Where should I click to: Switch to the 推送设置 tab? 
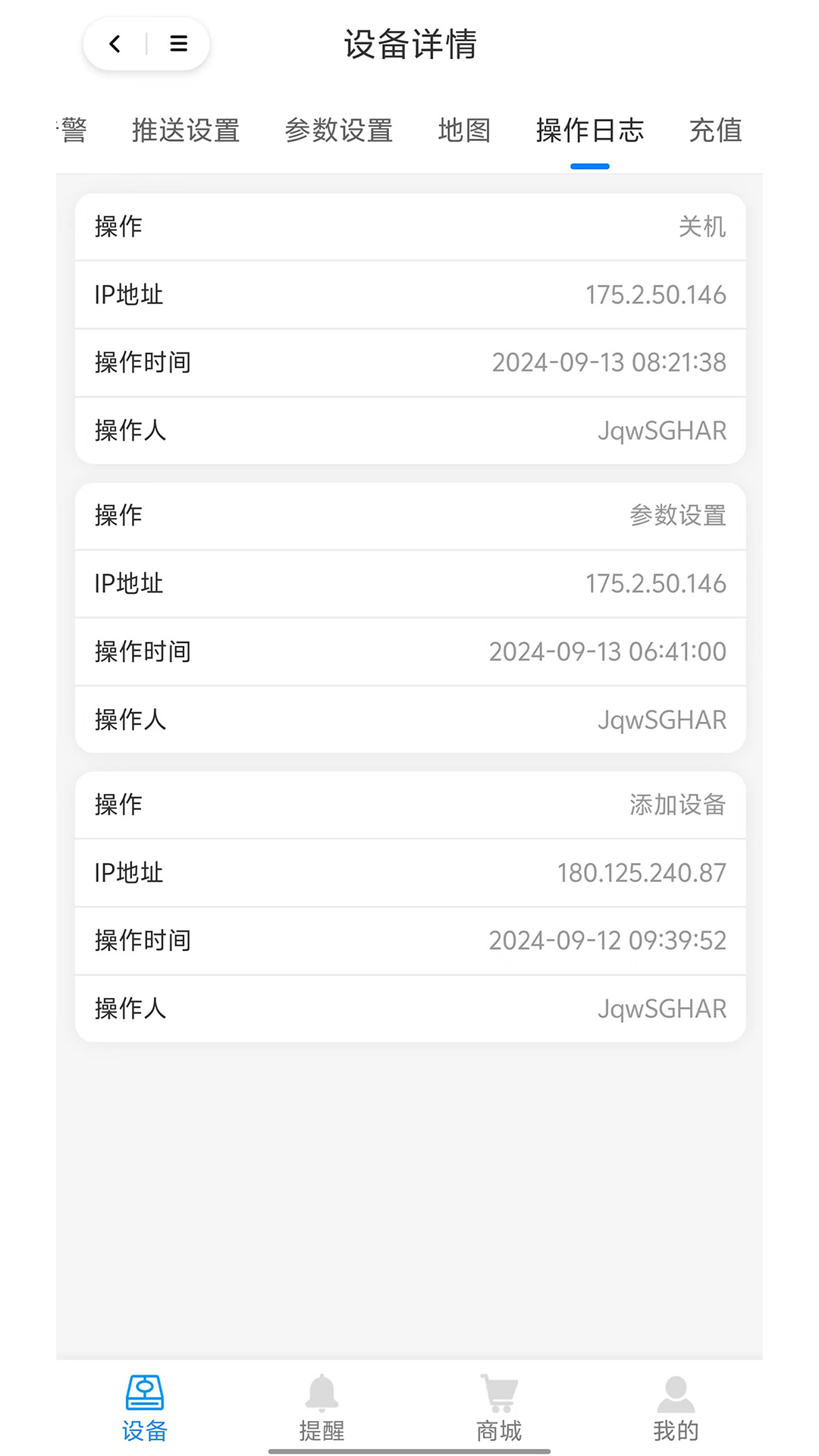pyautogui.click(x=185, y=130)
